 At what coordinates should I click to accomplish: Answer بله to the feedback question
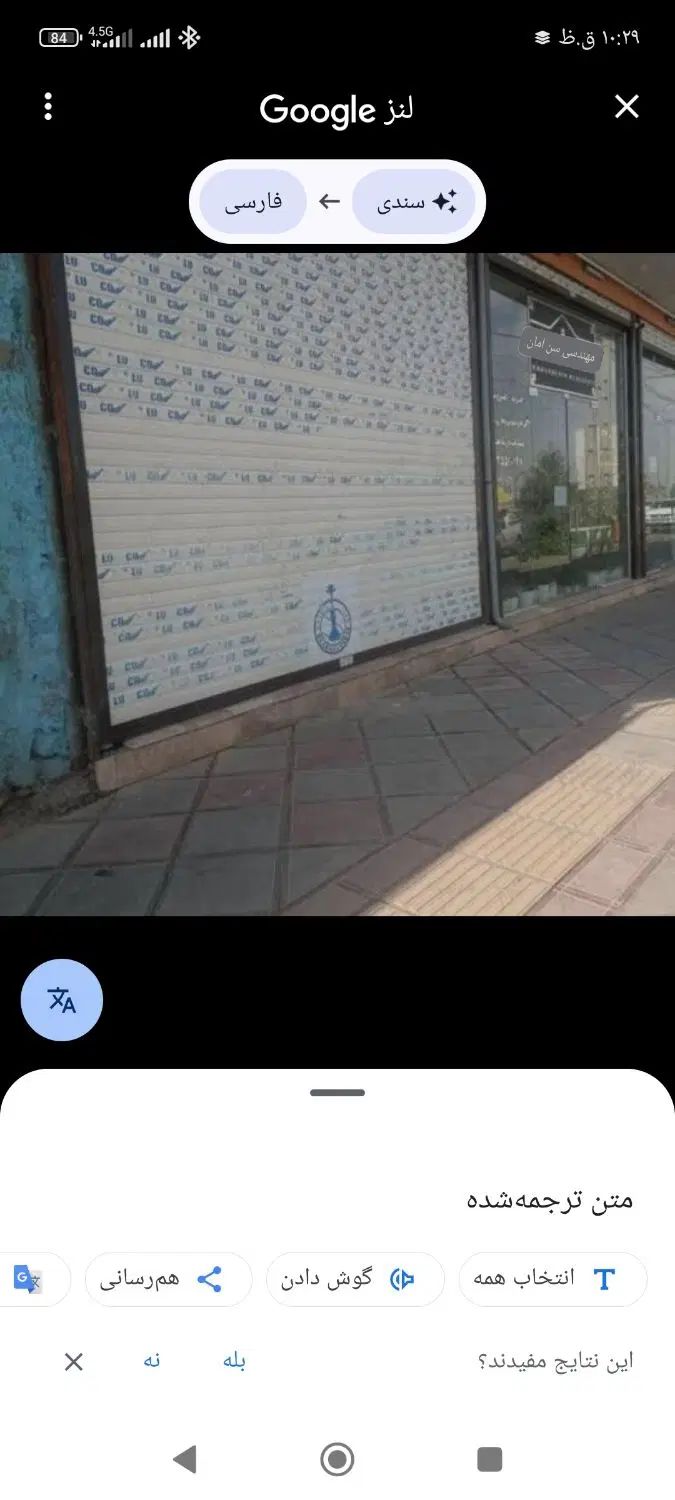[x=234, y=1361]
